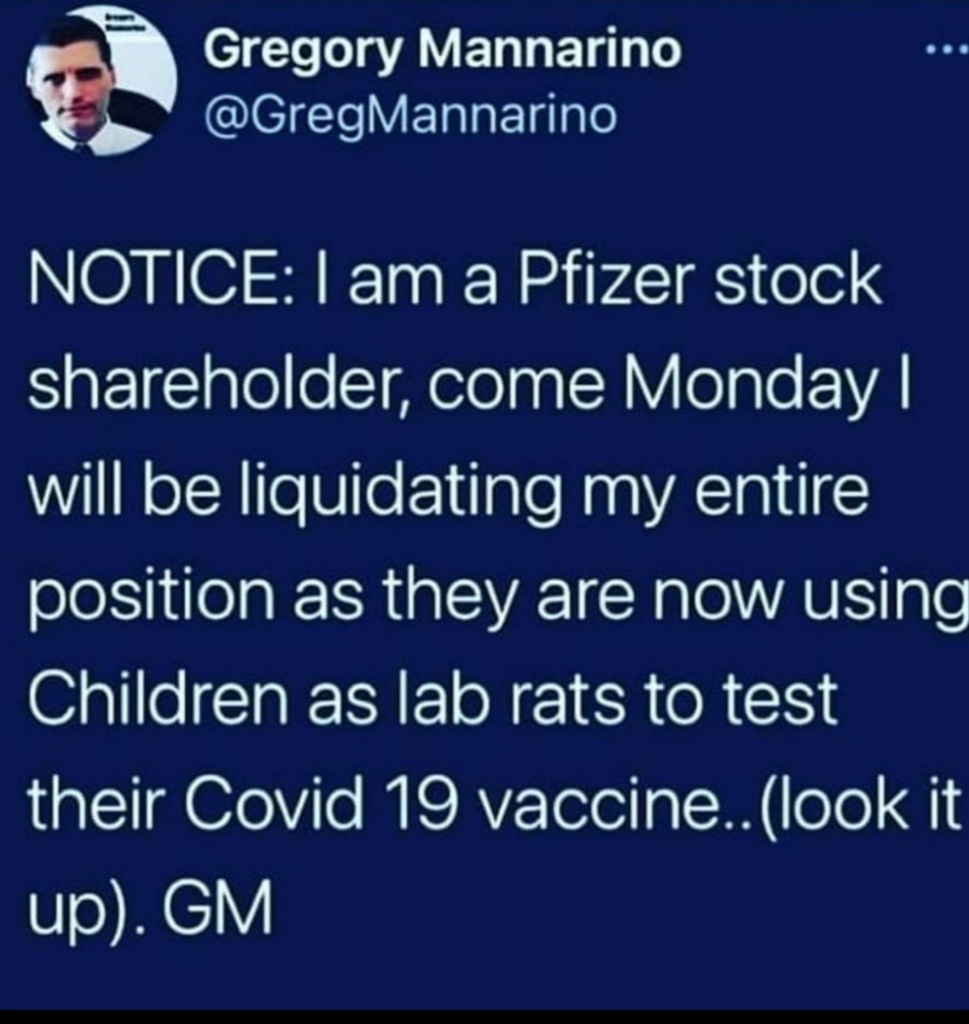This screenshot has width=969, height=1024.
Task: Open the tweet's three-dot overflow menu
Action: click(944, 51)
